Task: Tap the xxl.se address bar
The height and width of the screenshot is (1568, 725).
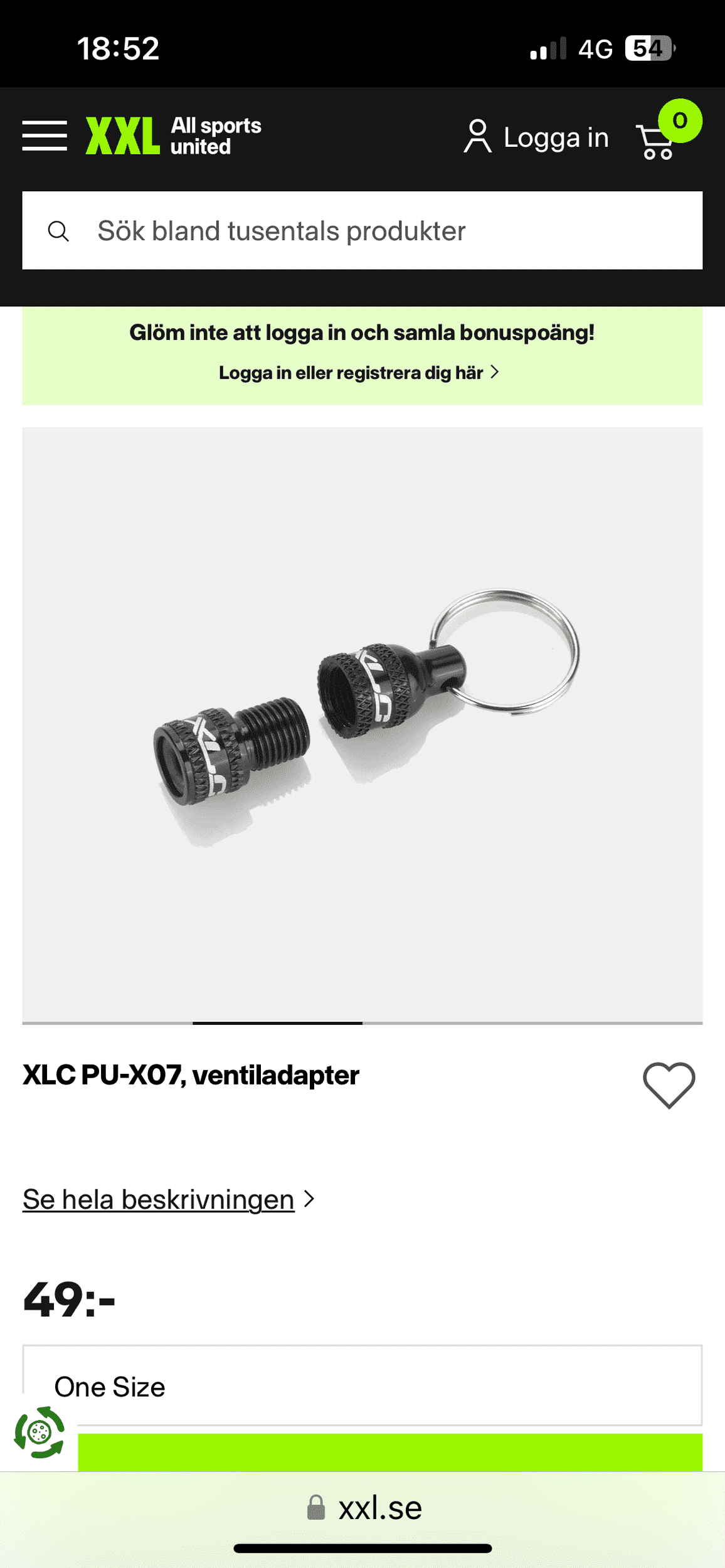Action: (364, 1508)
